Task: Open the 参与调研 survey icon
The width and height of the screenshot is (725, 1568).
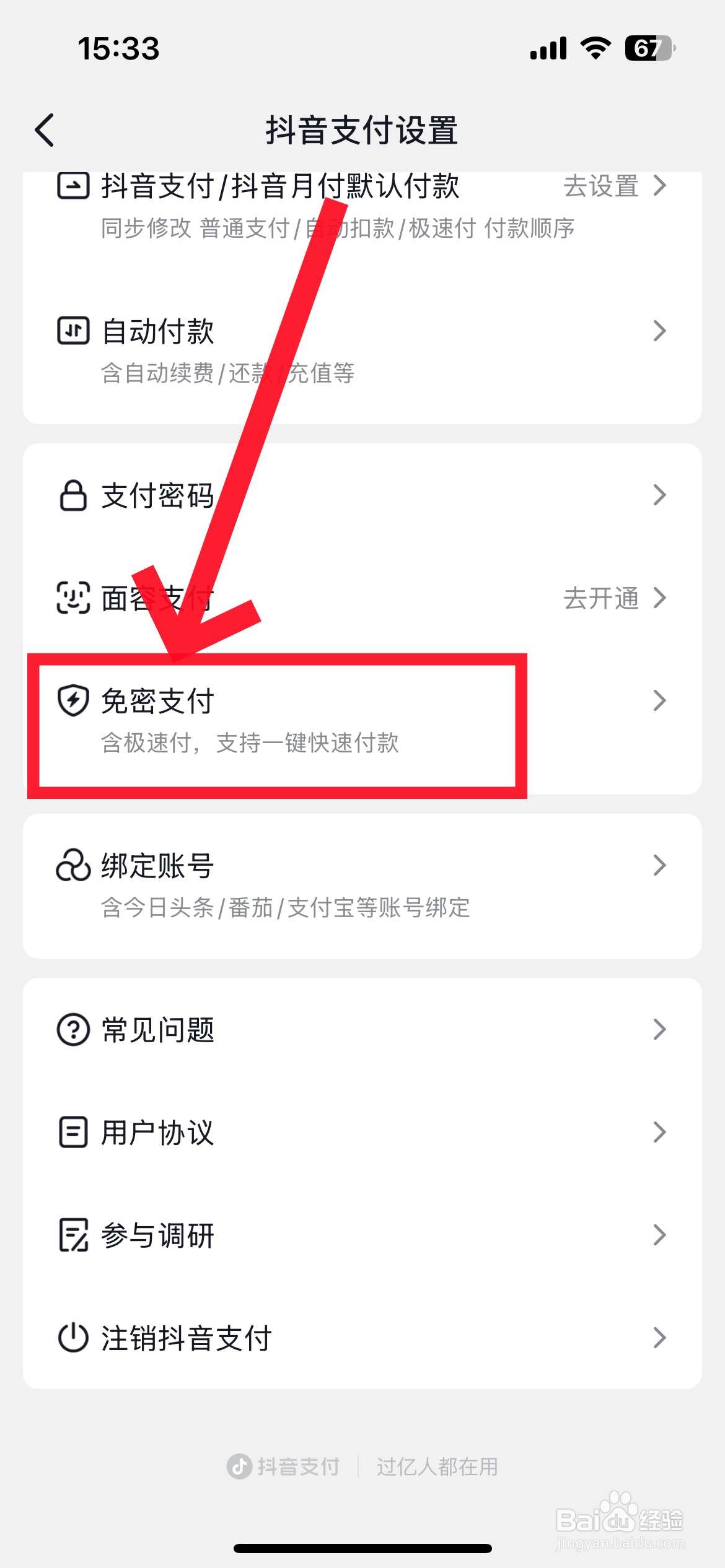Action: pos(72,1235)
